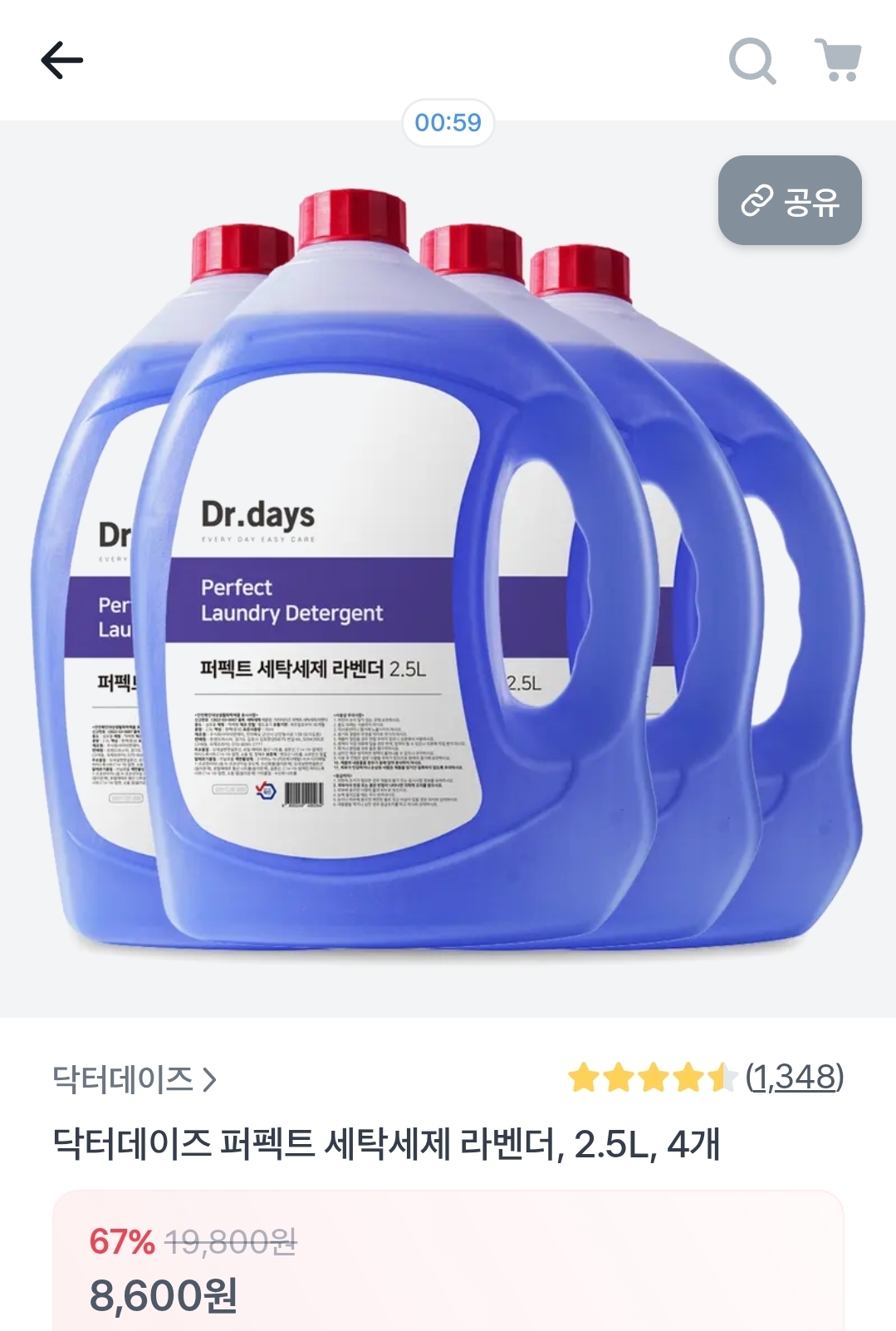Image resolution: width=896 pixels, height=1331 pixels.
Task: Open the 닥터데이즈 brand page link
Action: coord(135,1079)
